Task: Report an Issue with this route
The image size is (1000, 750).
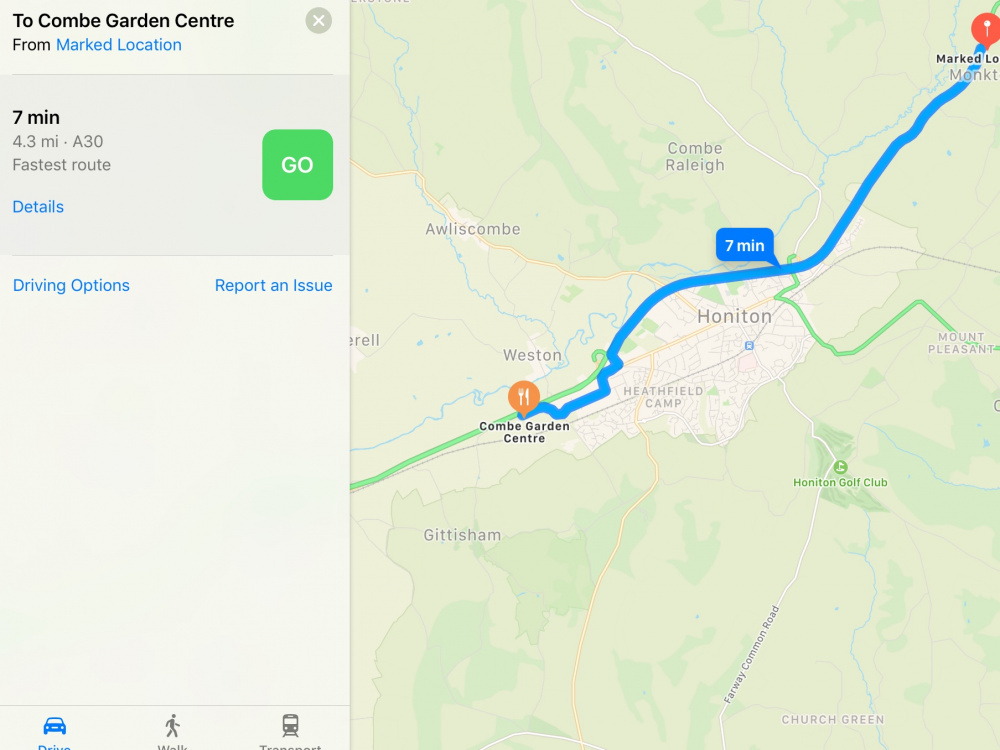Action: tap(273, 285)
